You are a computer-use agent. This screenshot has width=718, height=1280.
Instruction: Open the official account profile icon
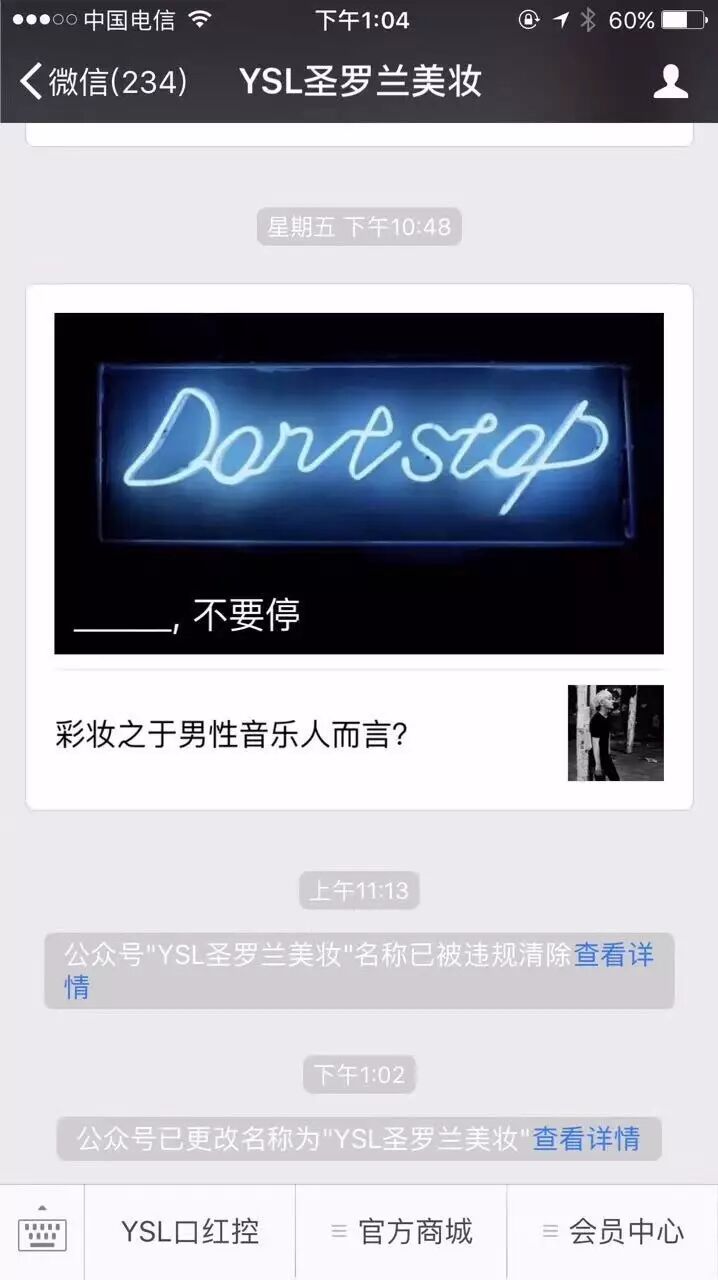click(x=670, y=82)
